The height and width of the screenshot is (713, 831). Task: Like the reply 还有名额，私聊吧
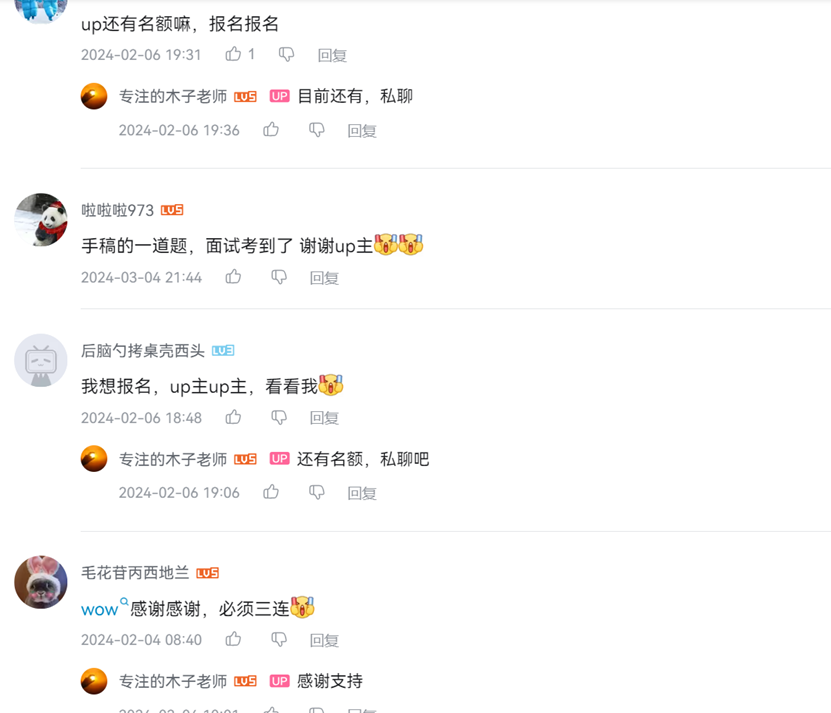pos(271,492)
